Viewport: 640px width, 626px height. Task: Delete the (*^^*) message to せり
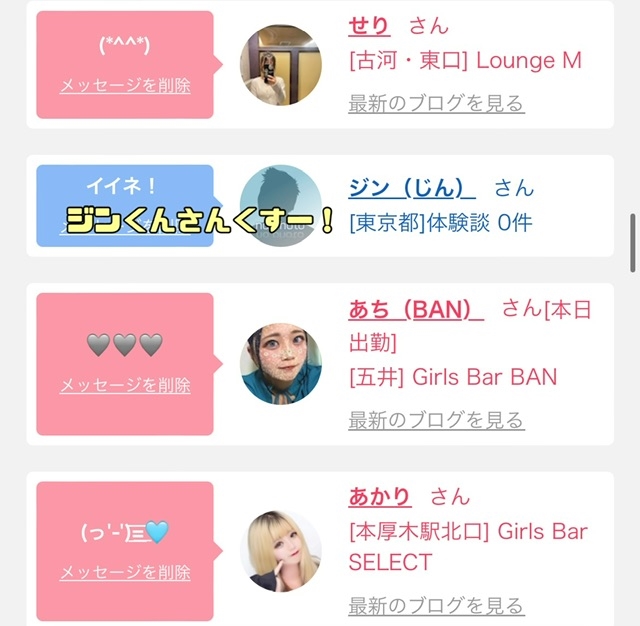[x=125, y=86]
